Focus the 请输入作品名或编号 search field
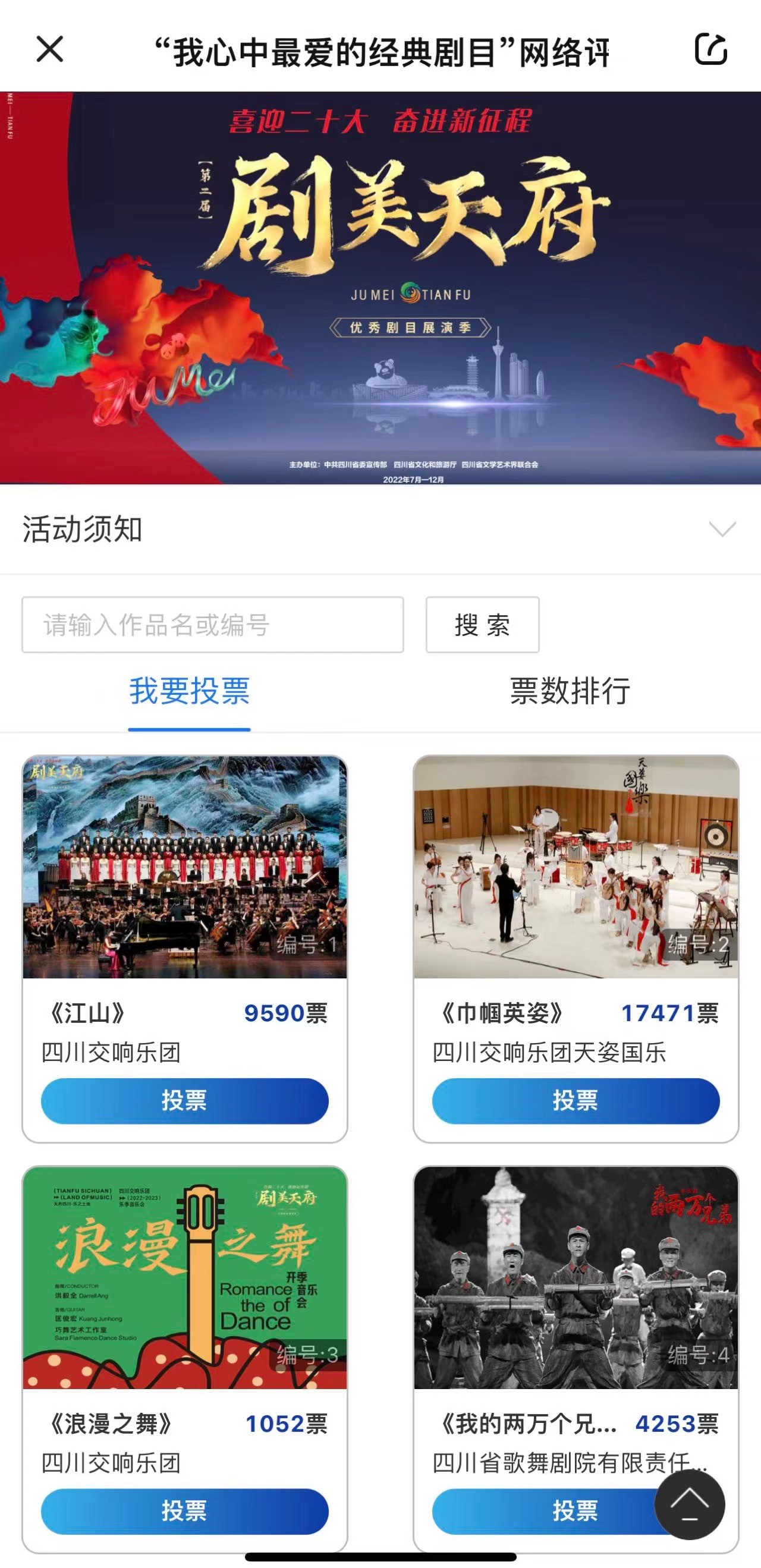This screenshot has height=1568, width=761. click(212, 625)
